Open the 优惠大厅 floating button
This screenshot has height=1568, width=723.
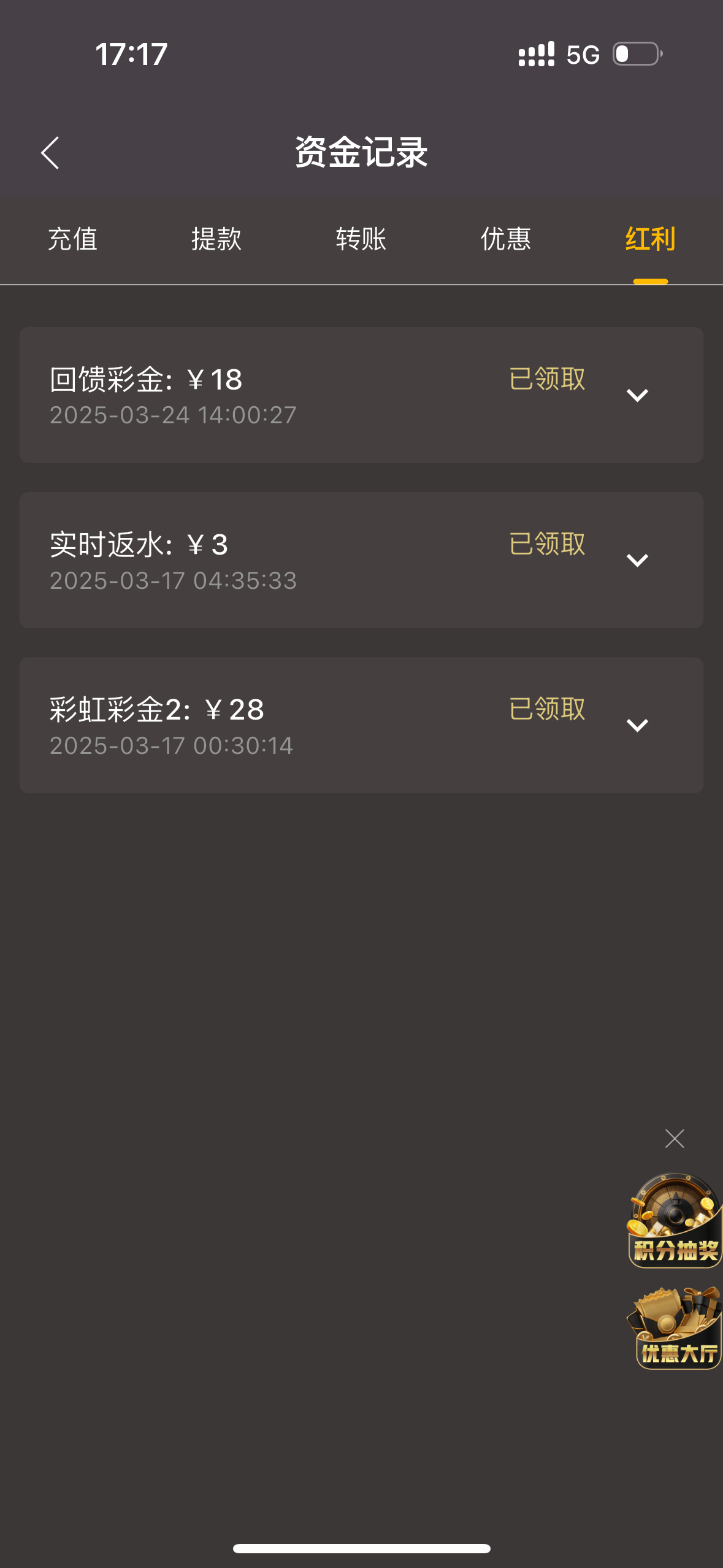coord(676,1329)
